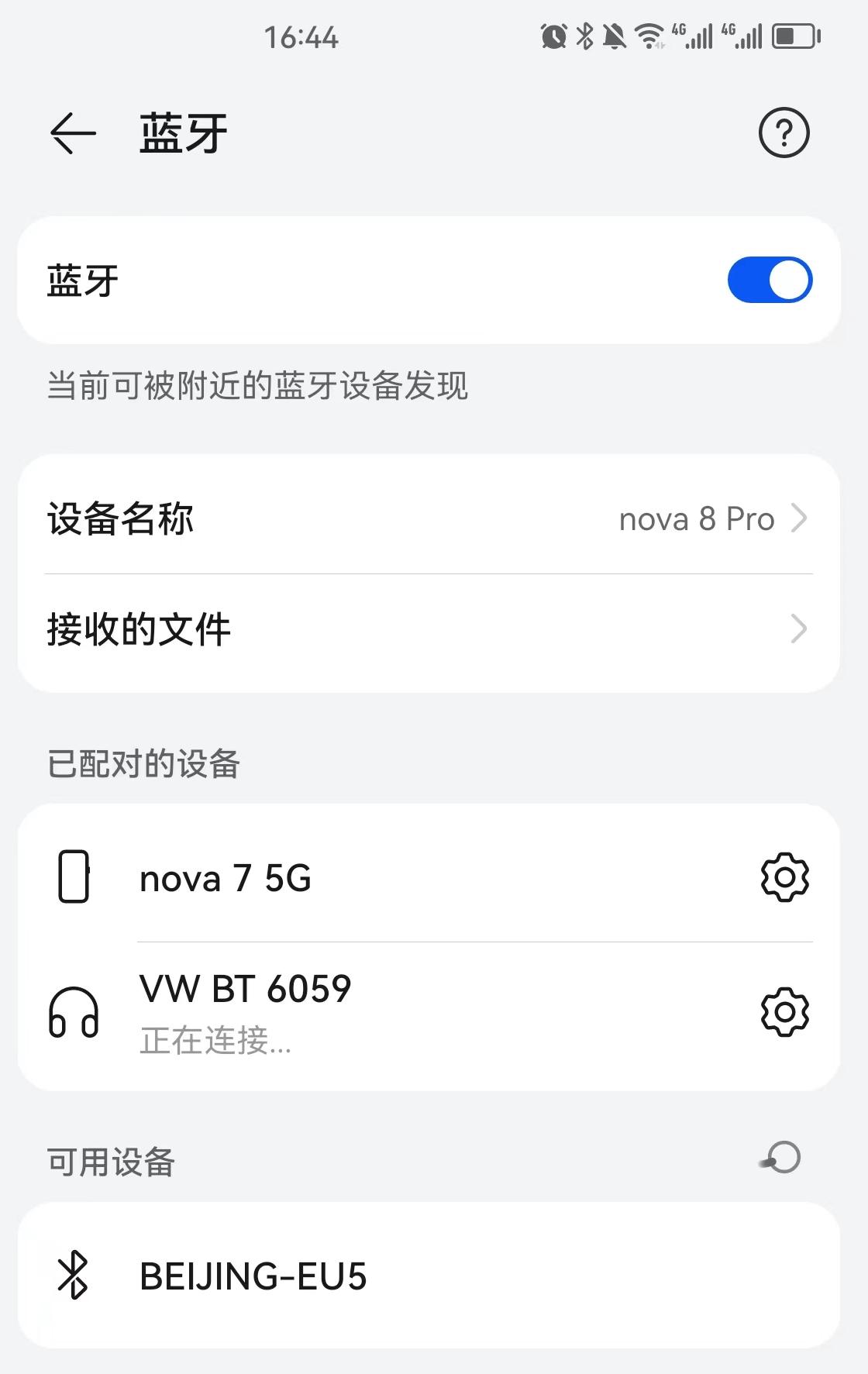Tap the Bluetooth symbol beside BEIJING-EU5
The image size is (868, 1374).
(74, 1276)
